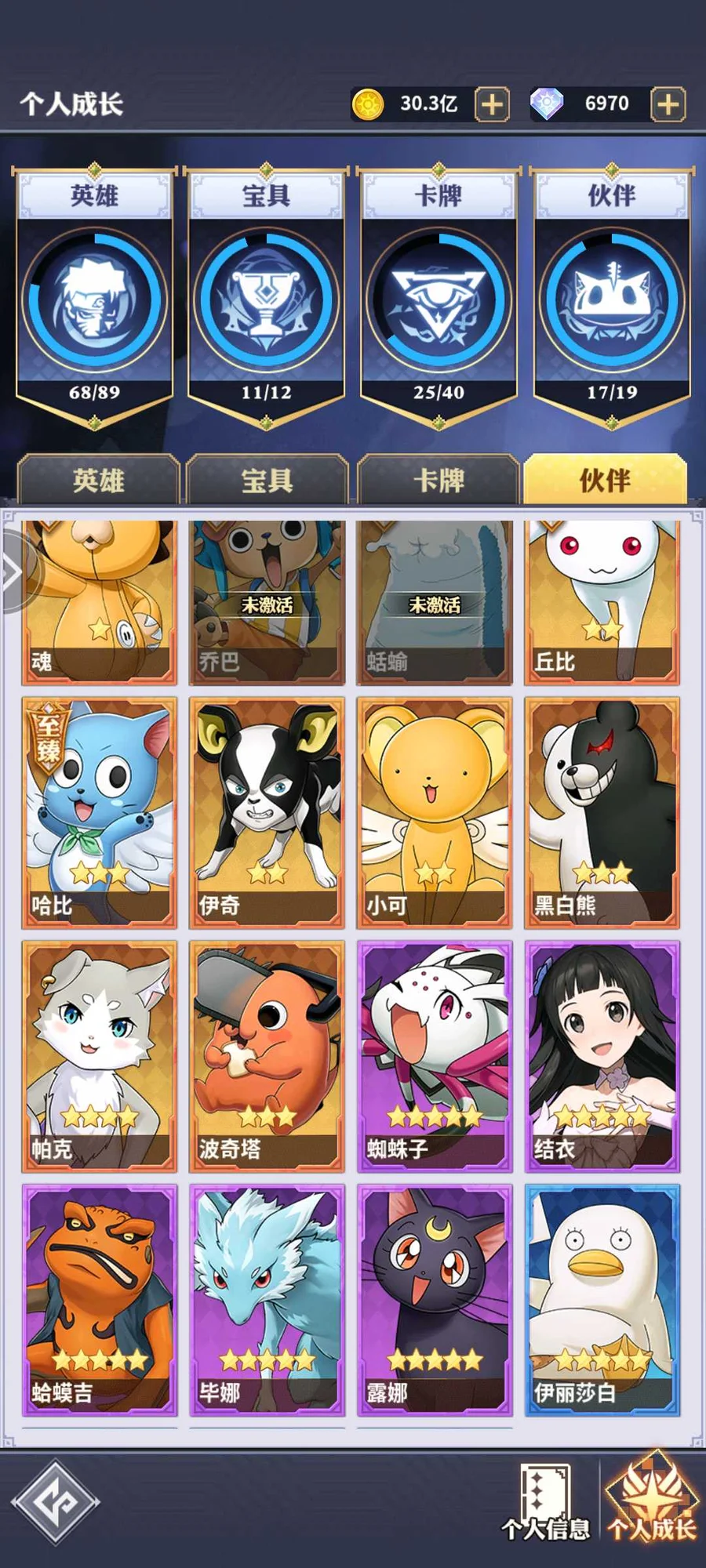
Task: View the 蜘蛛子 partner card
Action: click(x=435, y=1055)
